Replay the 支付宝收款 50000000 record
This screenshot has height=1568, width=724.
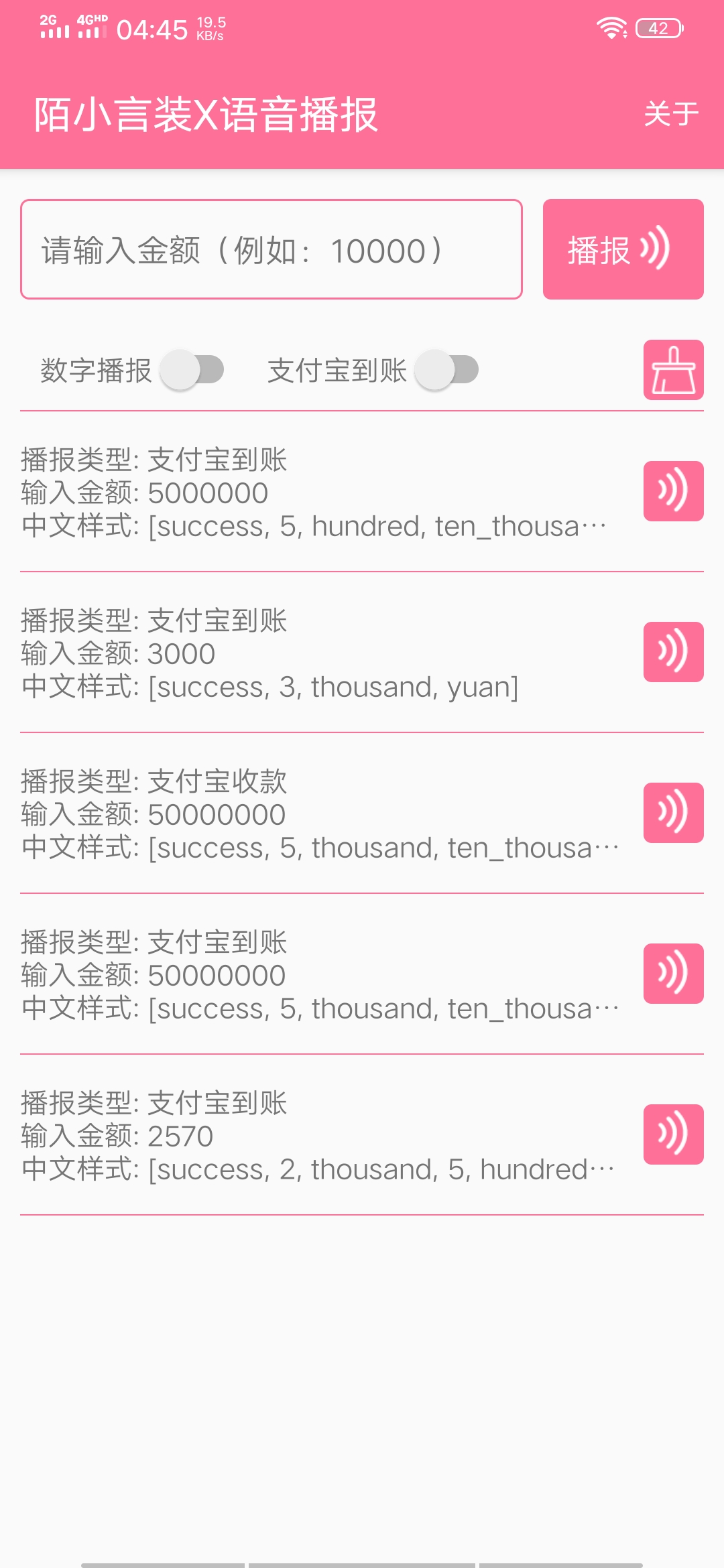[x=673, y=813]
